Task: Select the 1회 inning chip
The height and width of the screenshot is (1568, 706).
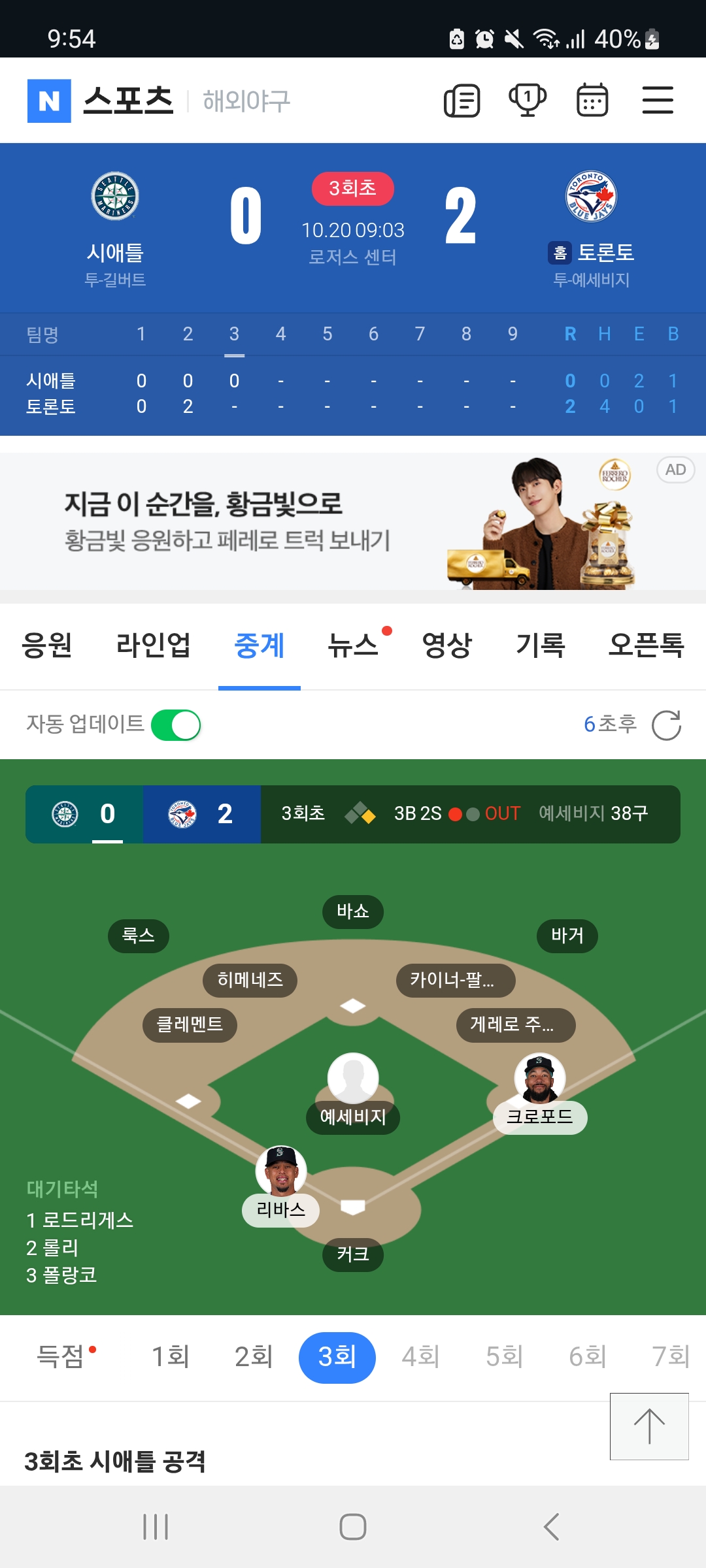Action: pyautogui.click(x=171, y=1357)
